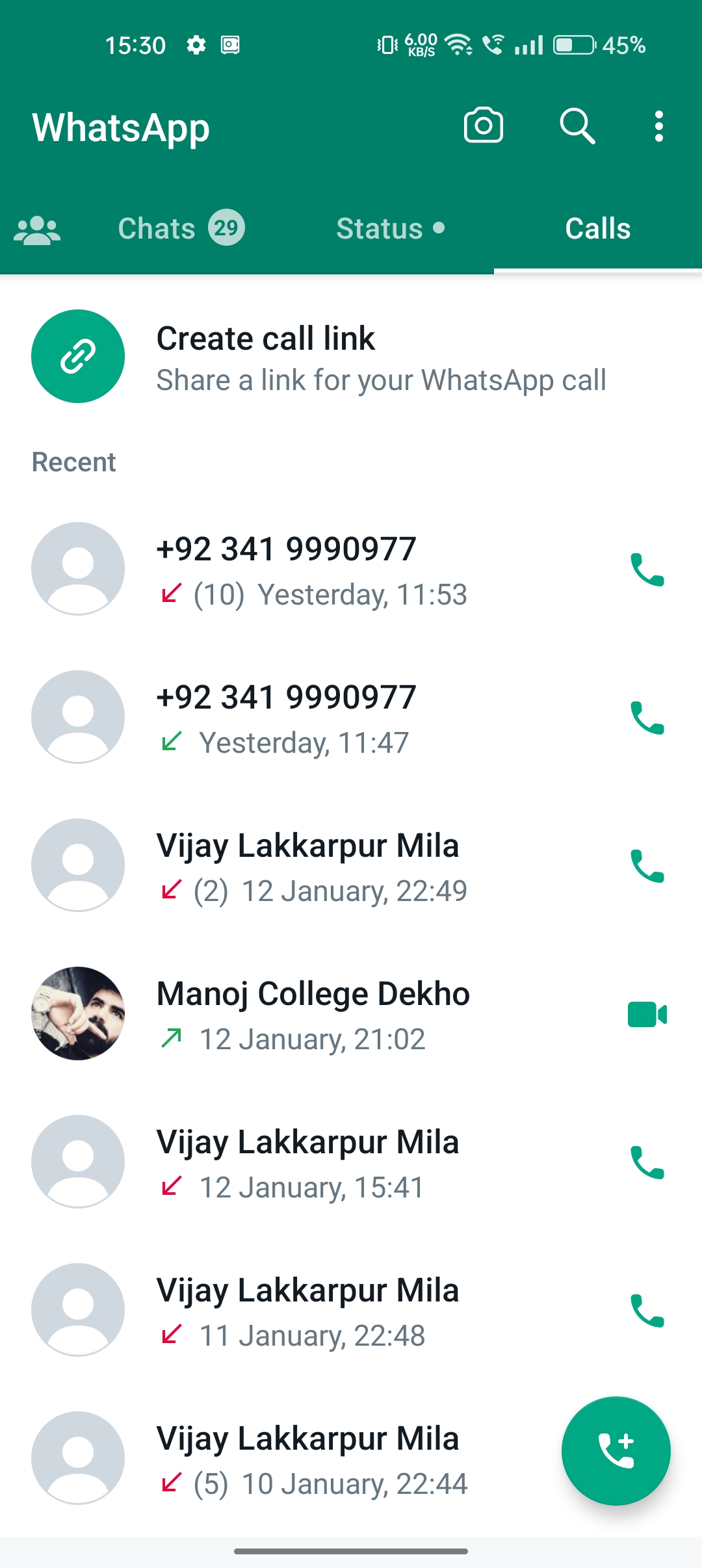Screen dimensions: 702x1568
Task: Create a call link
Action: pos(351,356)
